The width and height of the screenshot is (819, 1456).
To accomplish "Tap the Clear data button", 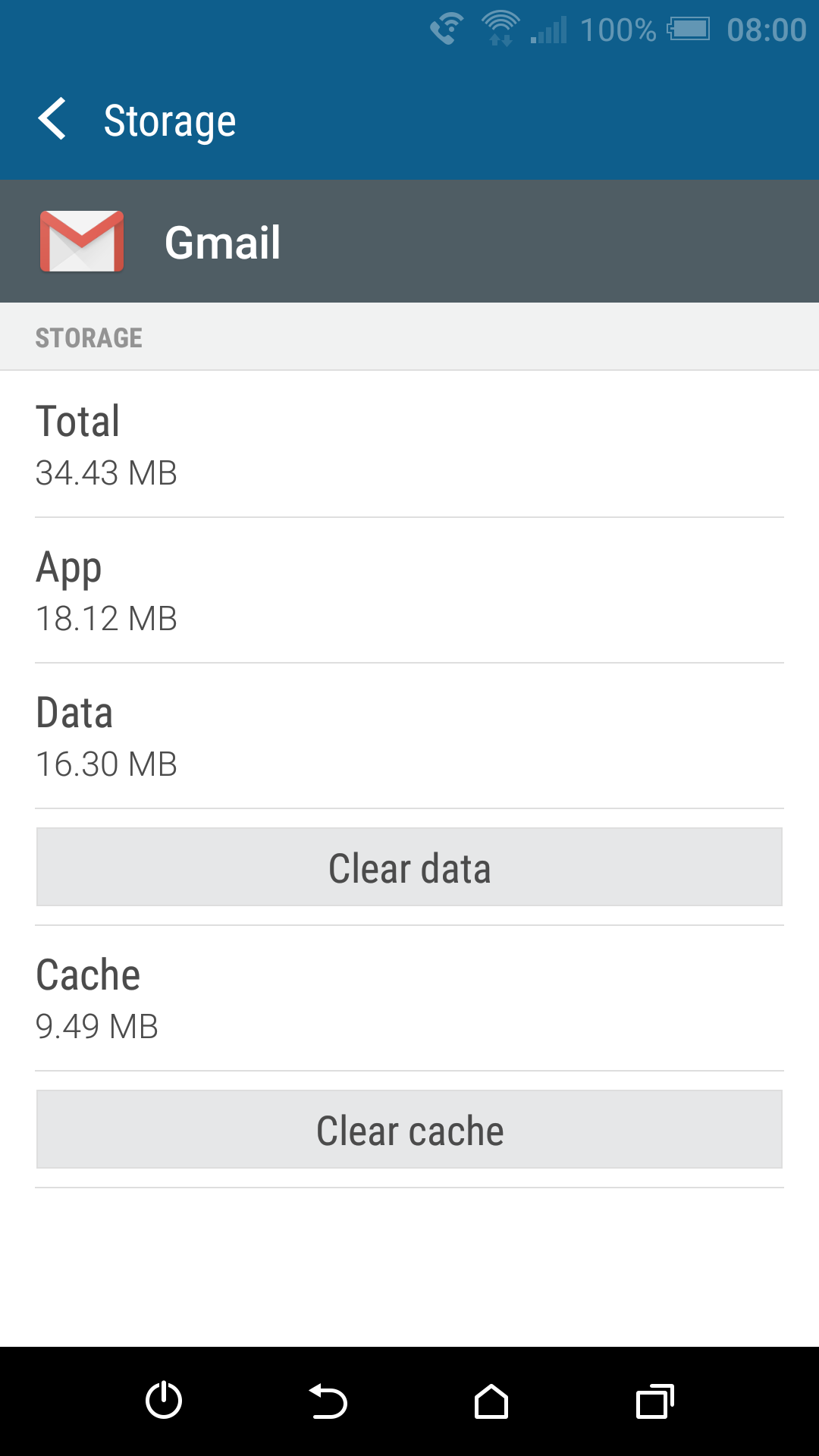I will (409, 867).
